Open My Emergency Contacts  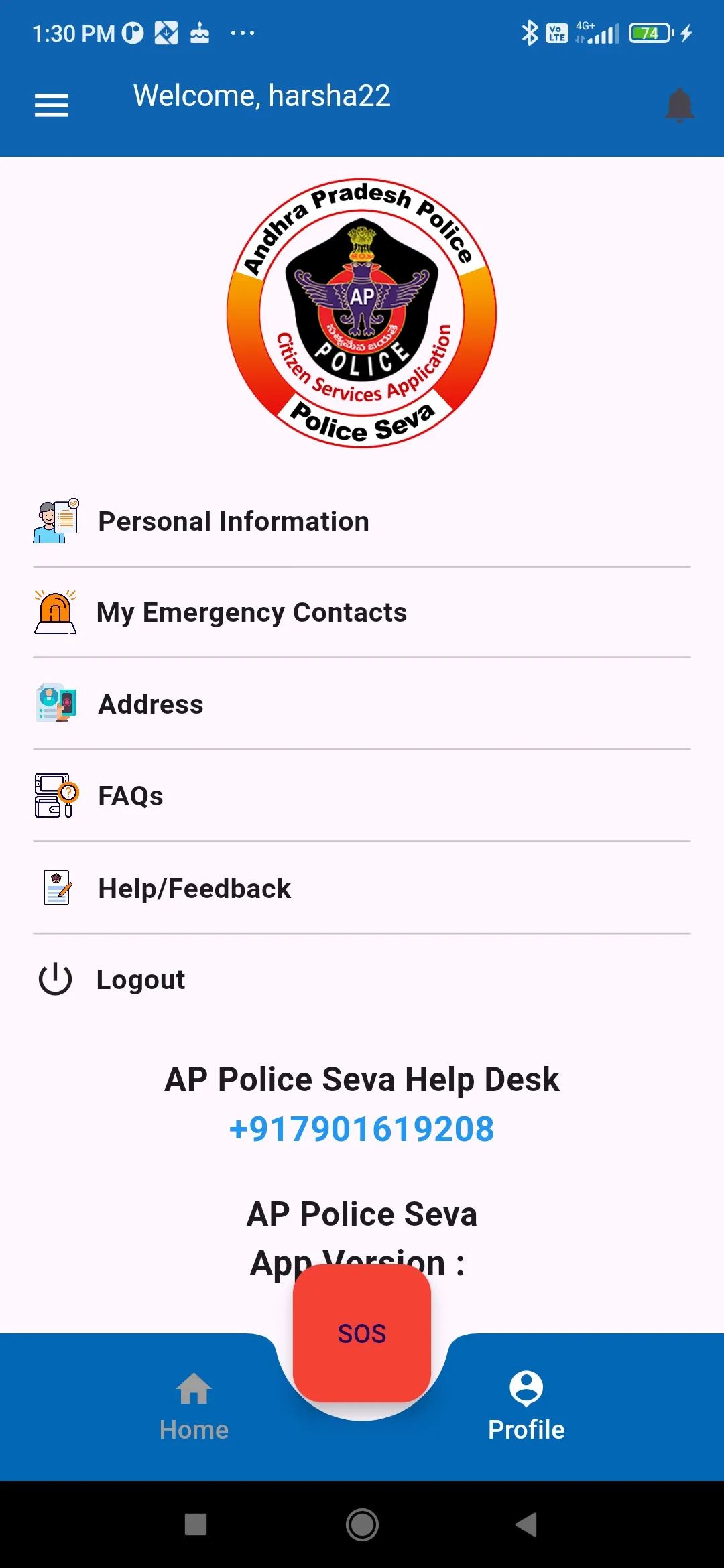pyautogui.click(x=251, y=612)
